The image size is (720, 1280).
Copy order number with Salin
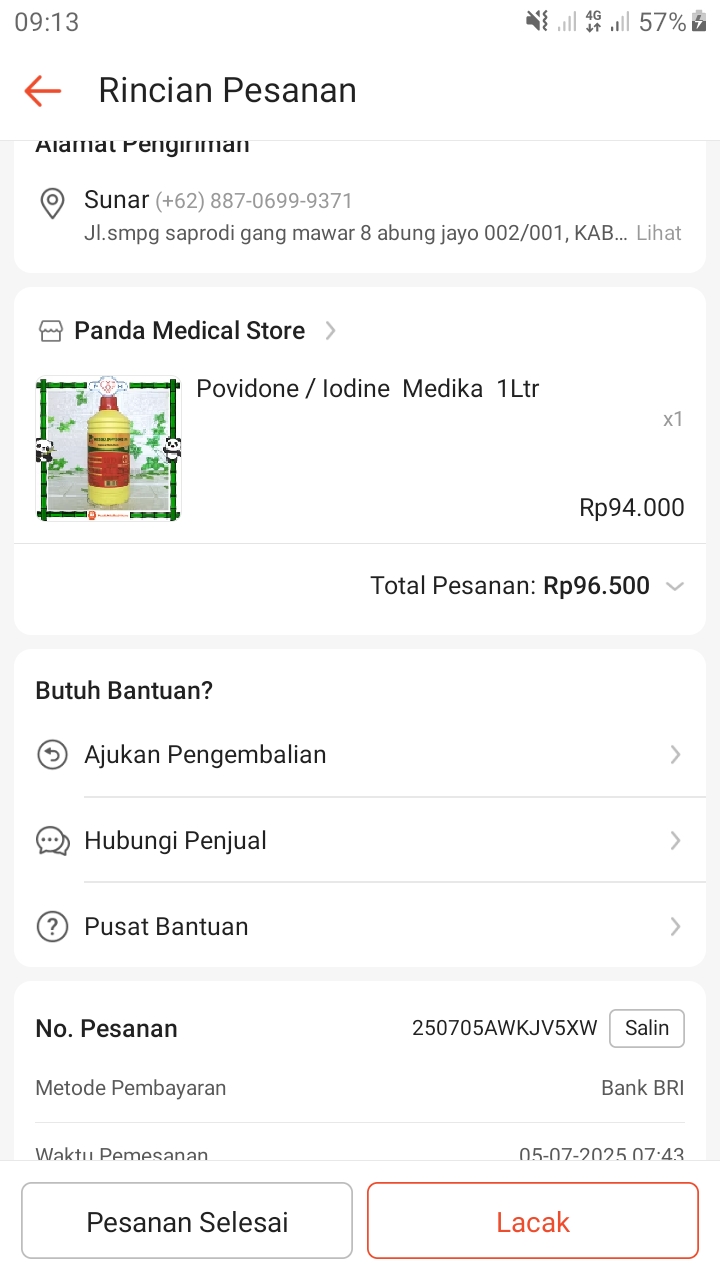click(x=646, y=1028)
